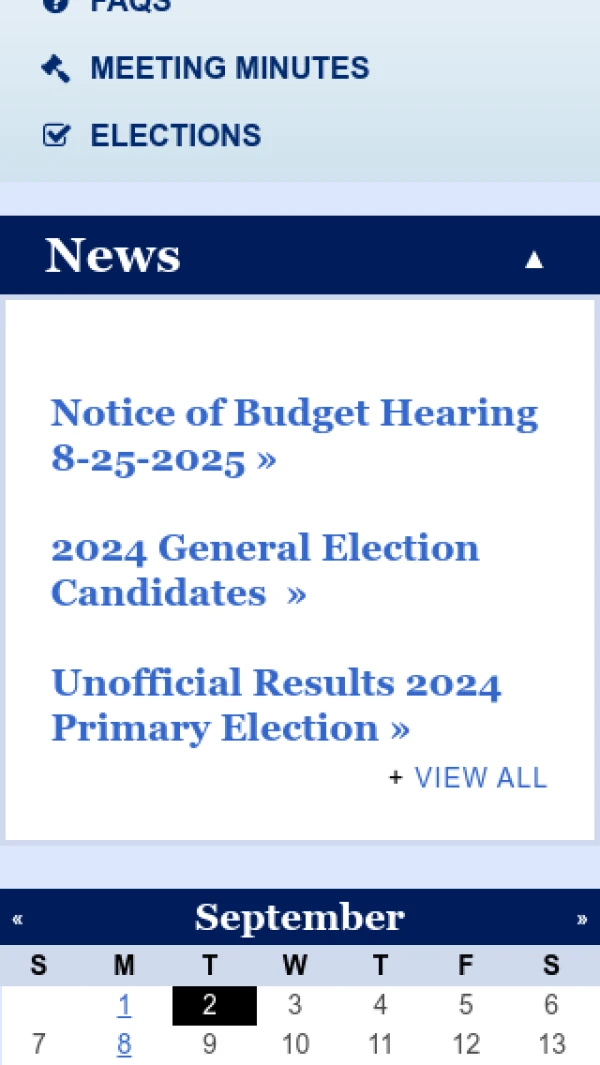Screen dimensions: 600x1065
Task: Collapse the News section arrow
Action: coord(534,259)
